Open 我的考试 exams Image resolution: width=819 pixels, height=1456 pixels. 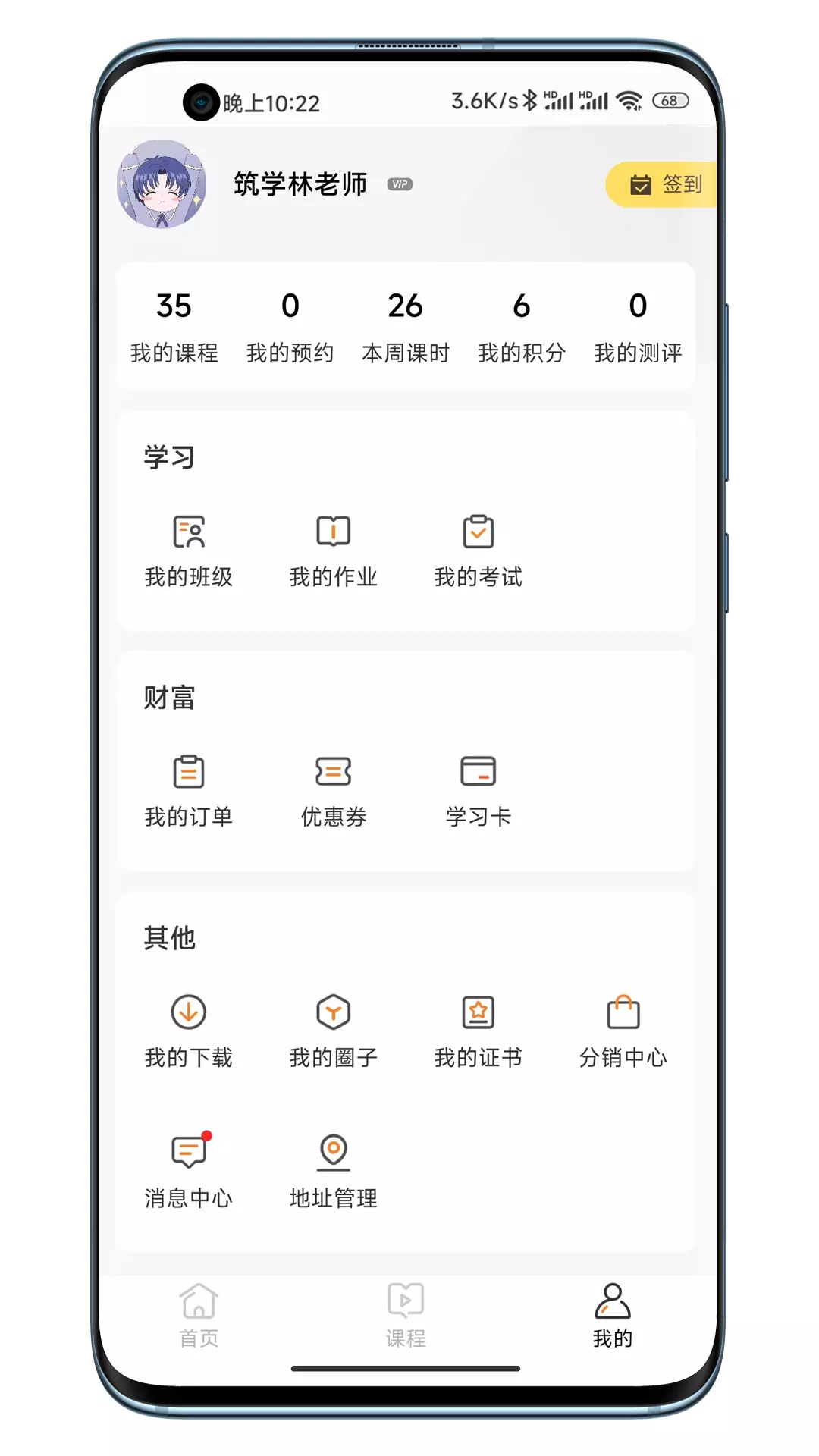(478, 551)
